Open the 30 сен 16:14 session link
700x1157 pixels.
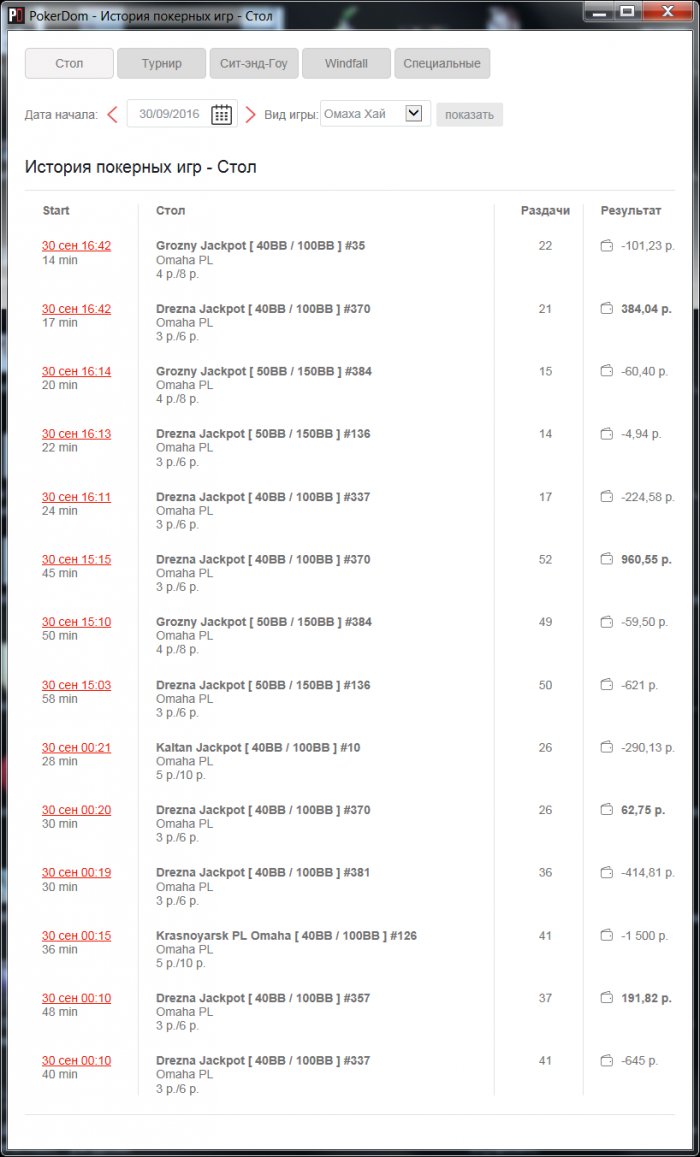click(76, 371)
